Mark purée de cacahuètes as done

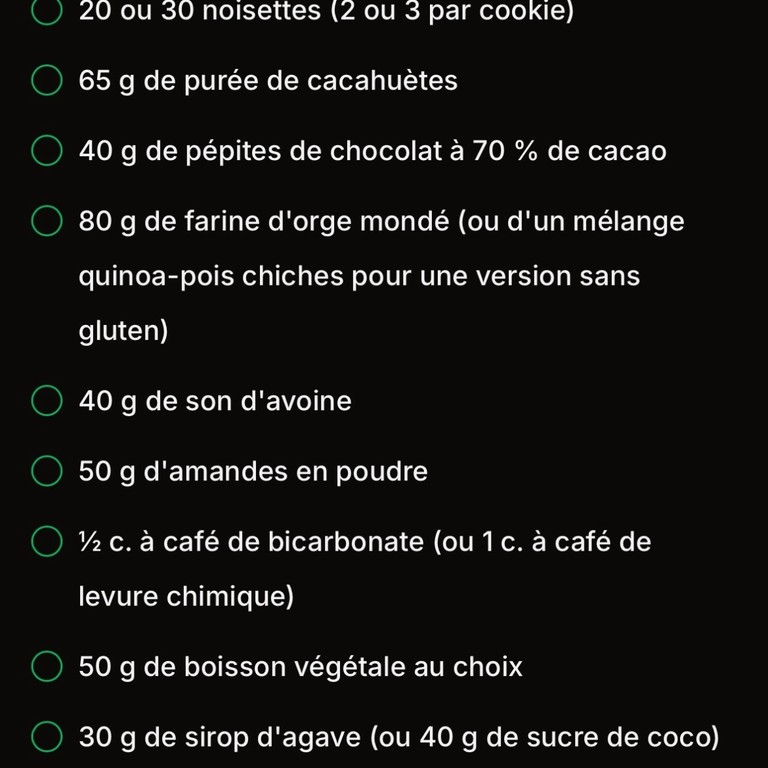(47, 81)
